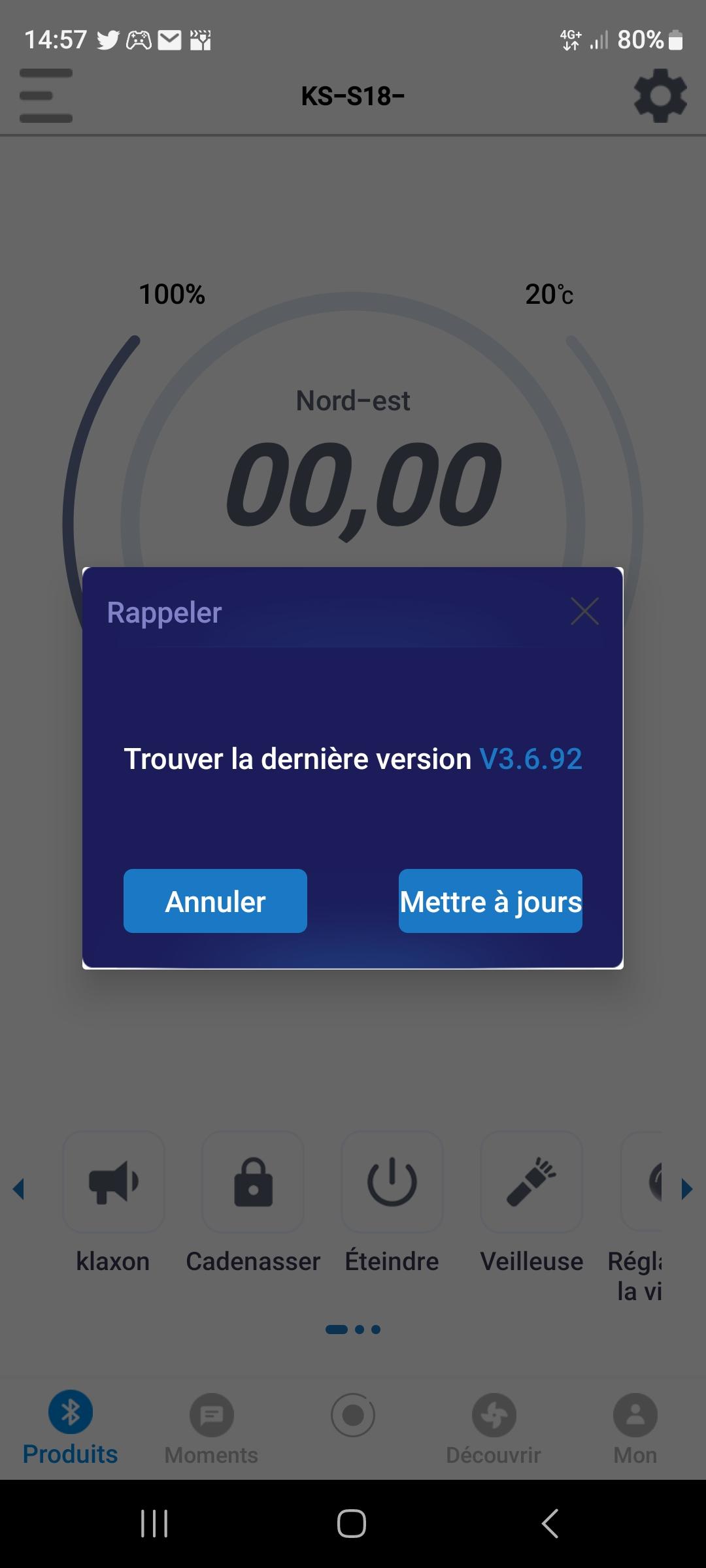Tap Éteindre to power off
The image size is (706, 1568).
(x=392, y=1182)
